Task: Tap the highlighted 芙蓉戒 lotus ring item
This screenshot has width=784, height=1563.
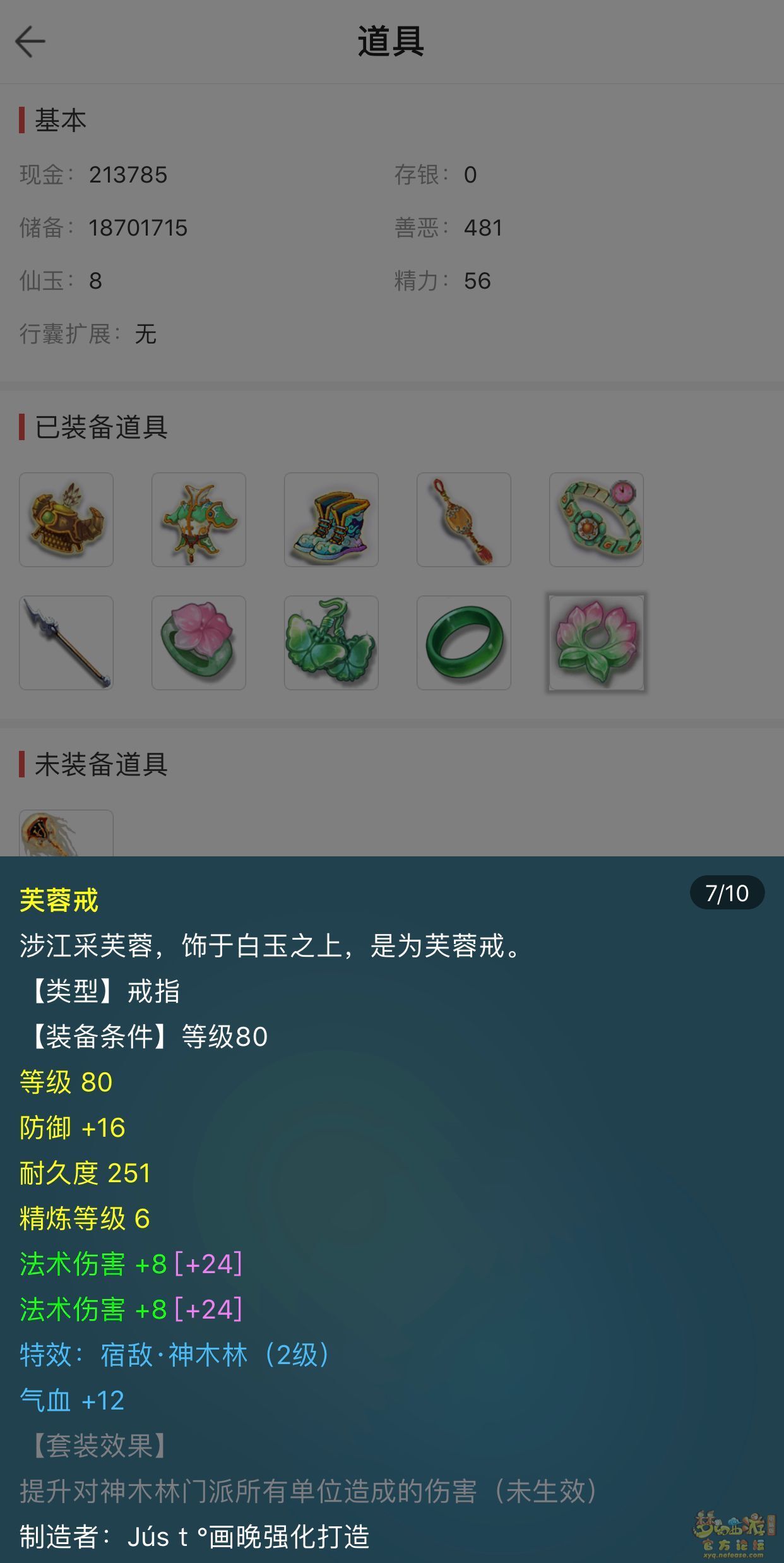Action: (597, 643)
